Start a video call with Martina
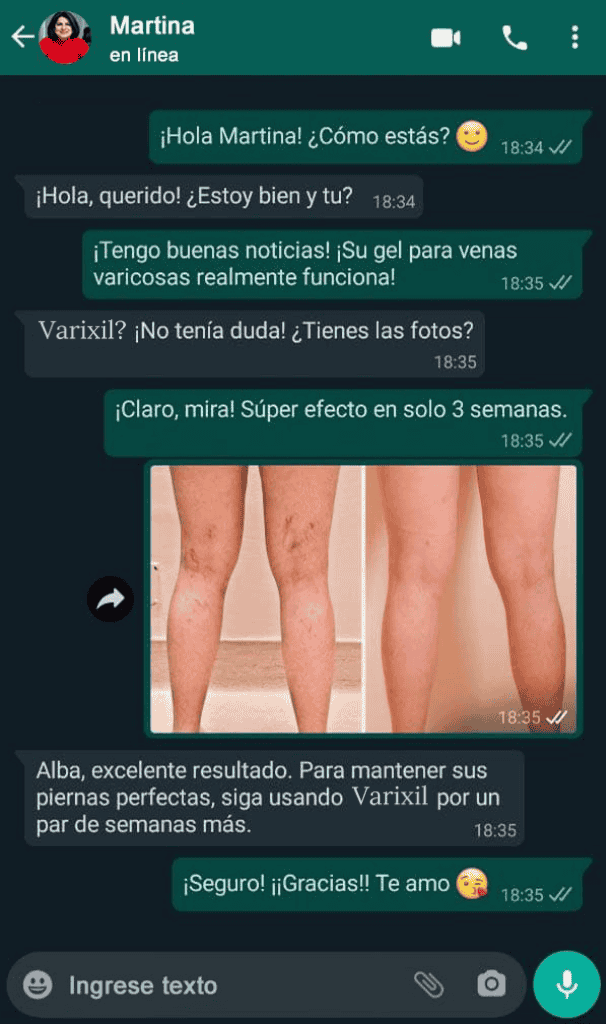This screenshot has width=606, height=1024. tap(445, 38)
